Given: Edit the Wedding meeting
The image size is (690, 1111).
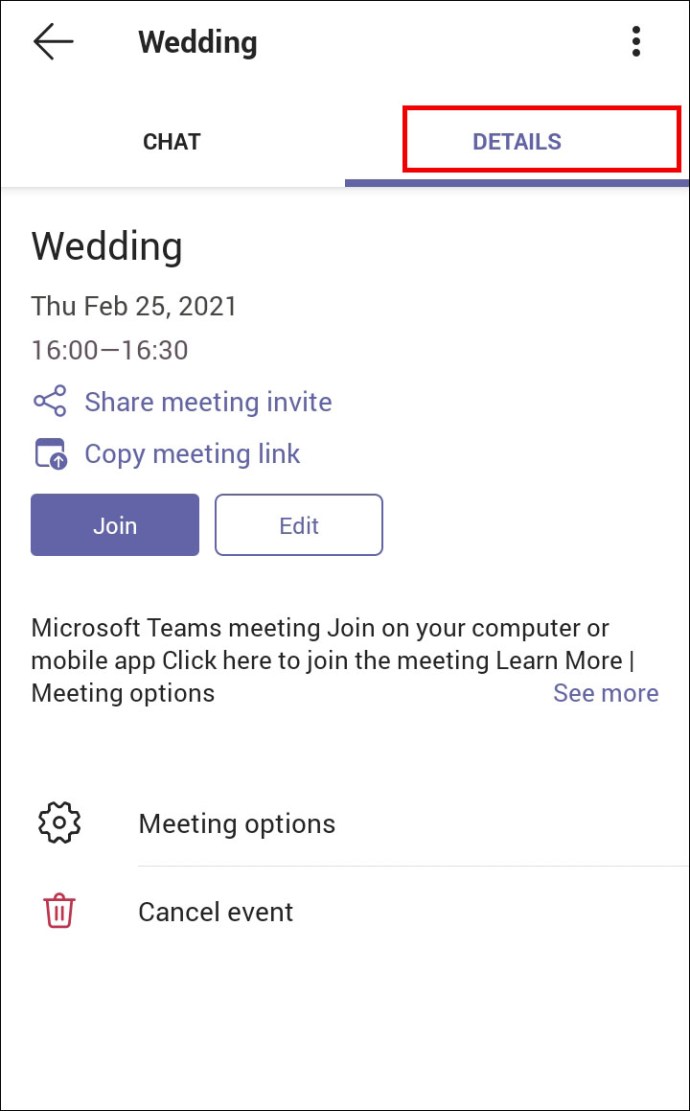Looking at the screenshot, I should point(299,525).
